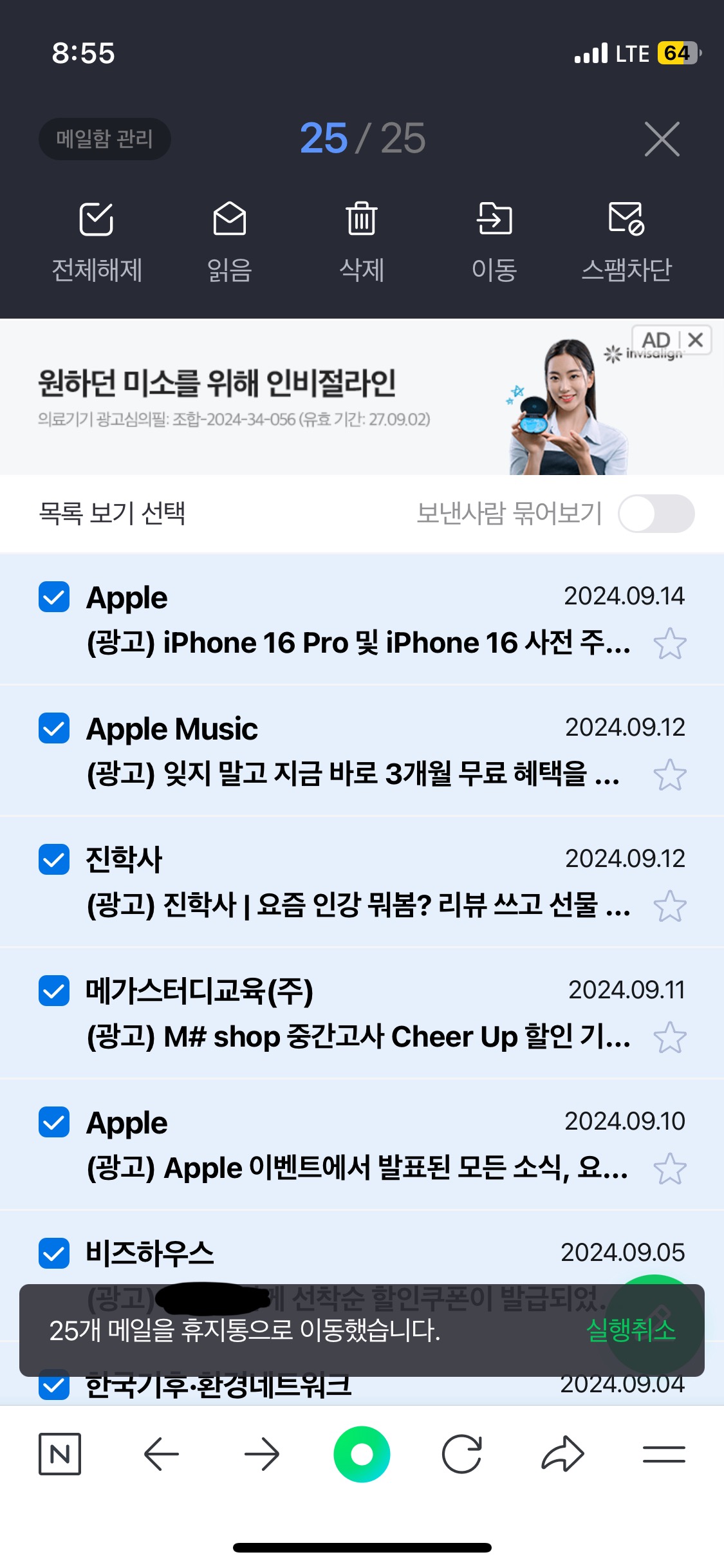Image resolution: width=724 pixels, height=1568 pixels.
Task: Undo the move with 실행취소
Action: [631, 1330]
